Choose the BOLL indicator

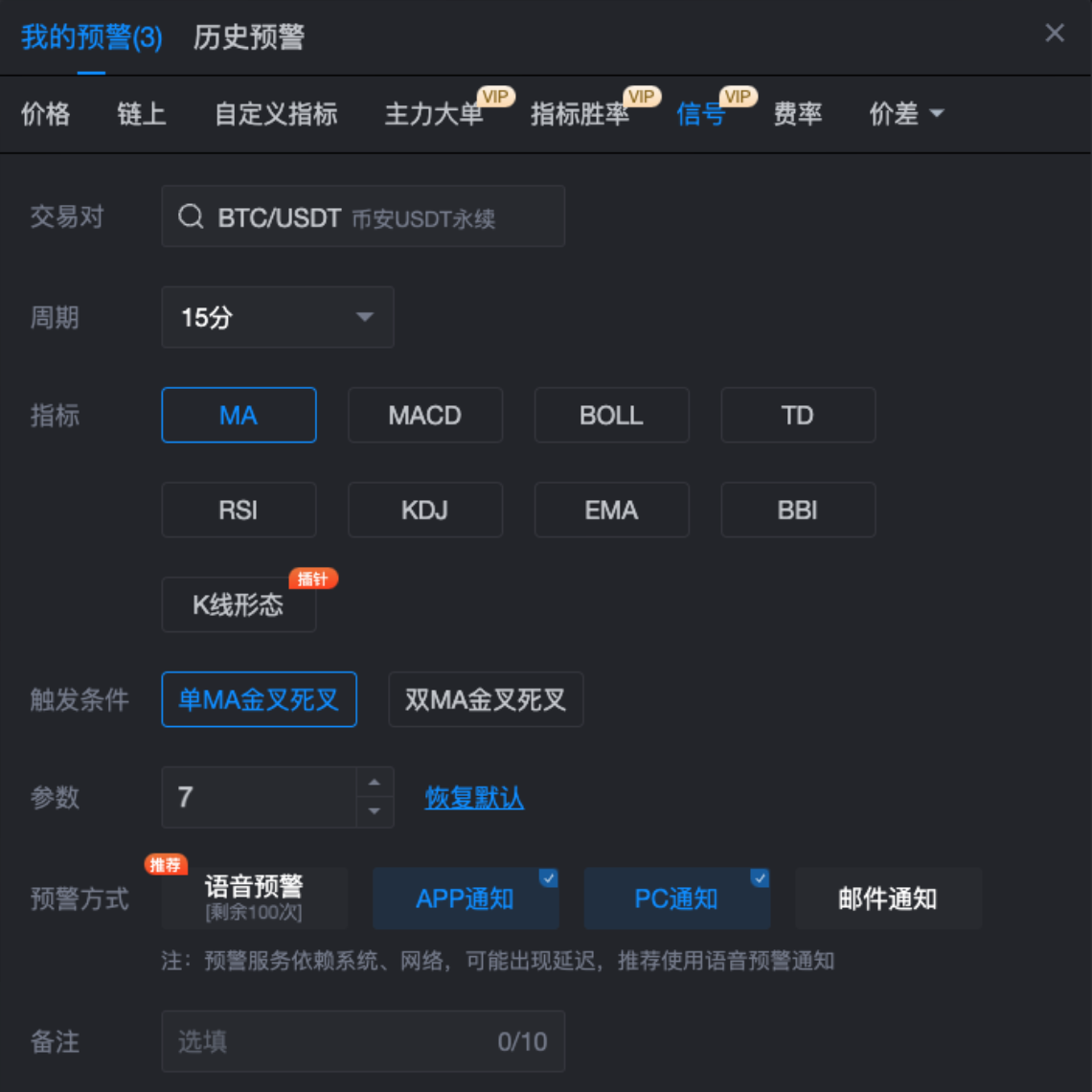point(611,416)
